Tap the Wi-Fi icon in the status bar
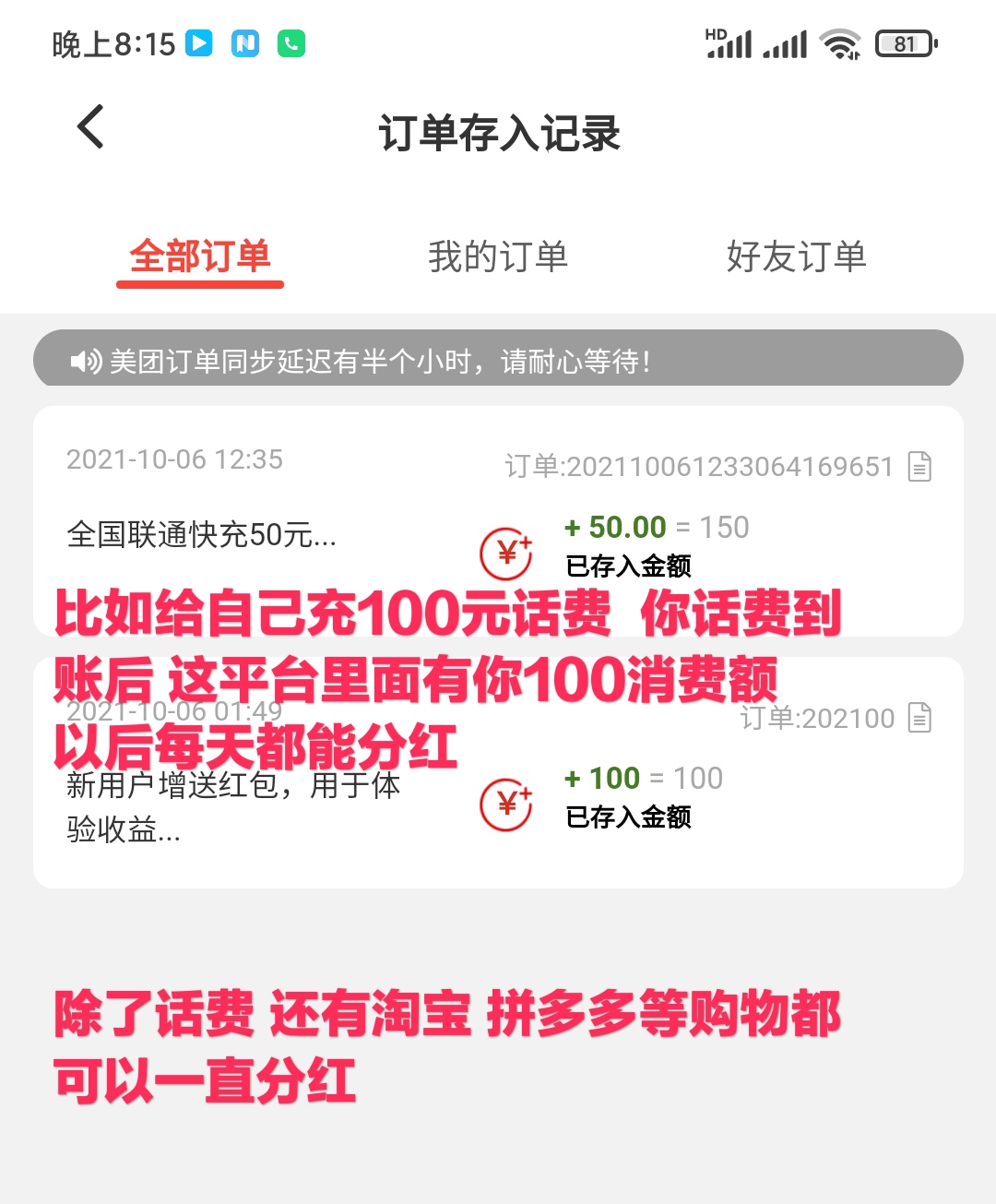Image resolution: width=996 pixels, height=1204 pixels. tap(839, 42)
